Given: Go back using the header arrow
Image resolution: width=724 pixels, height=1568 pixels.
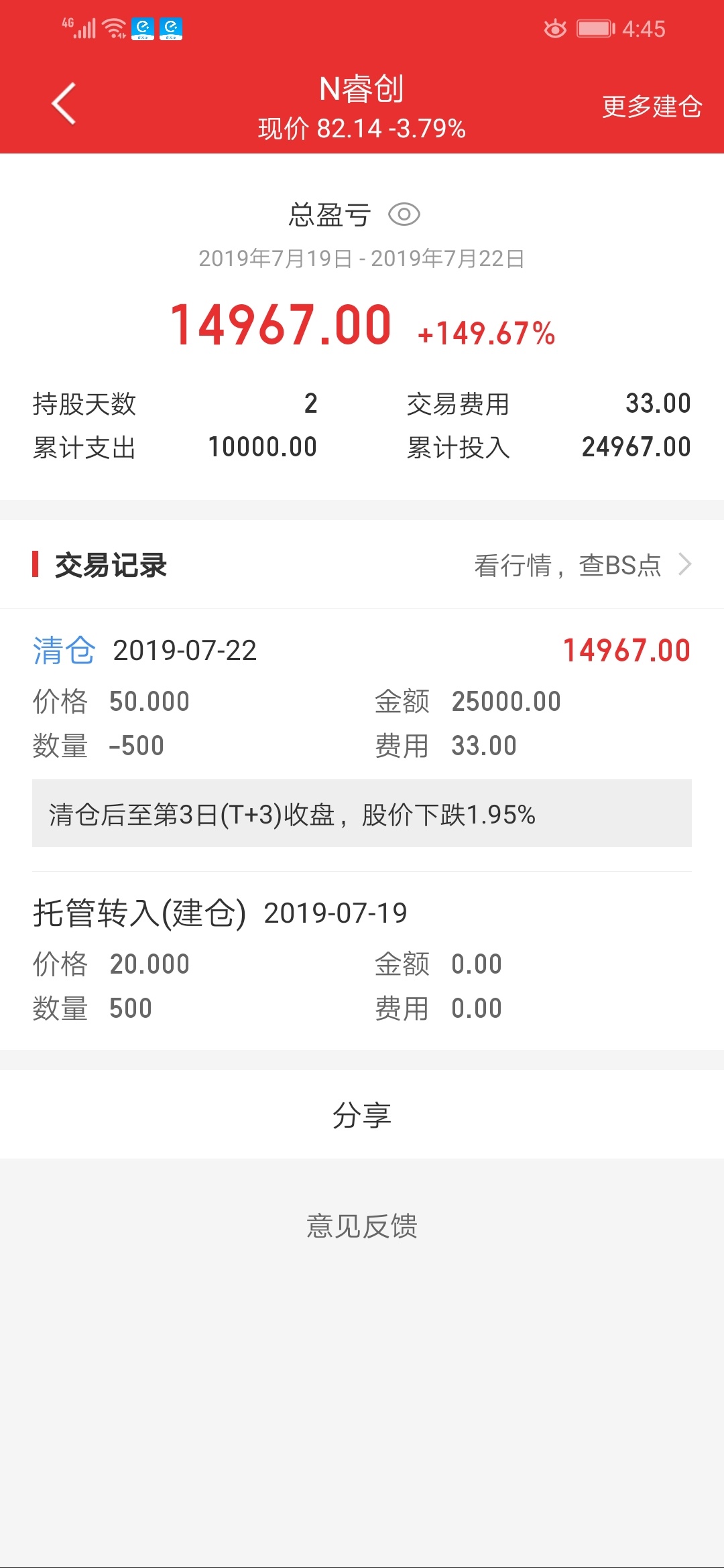Looking at the screenshot, I should tap(64, 104).
